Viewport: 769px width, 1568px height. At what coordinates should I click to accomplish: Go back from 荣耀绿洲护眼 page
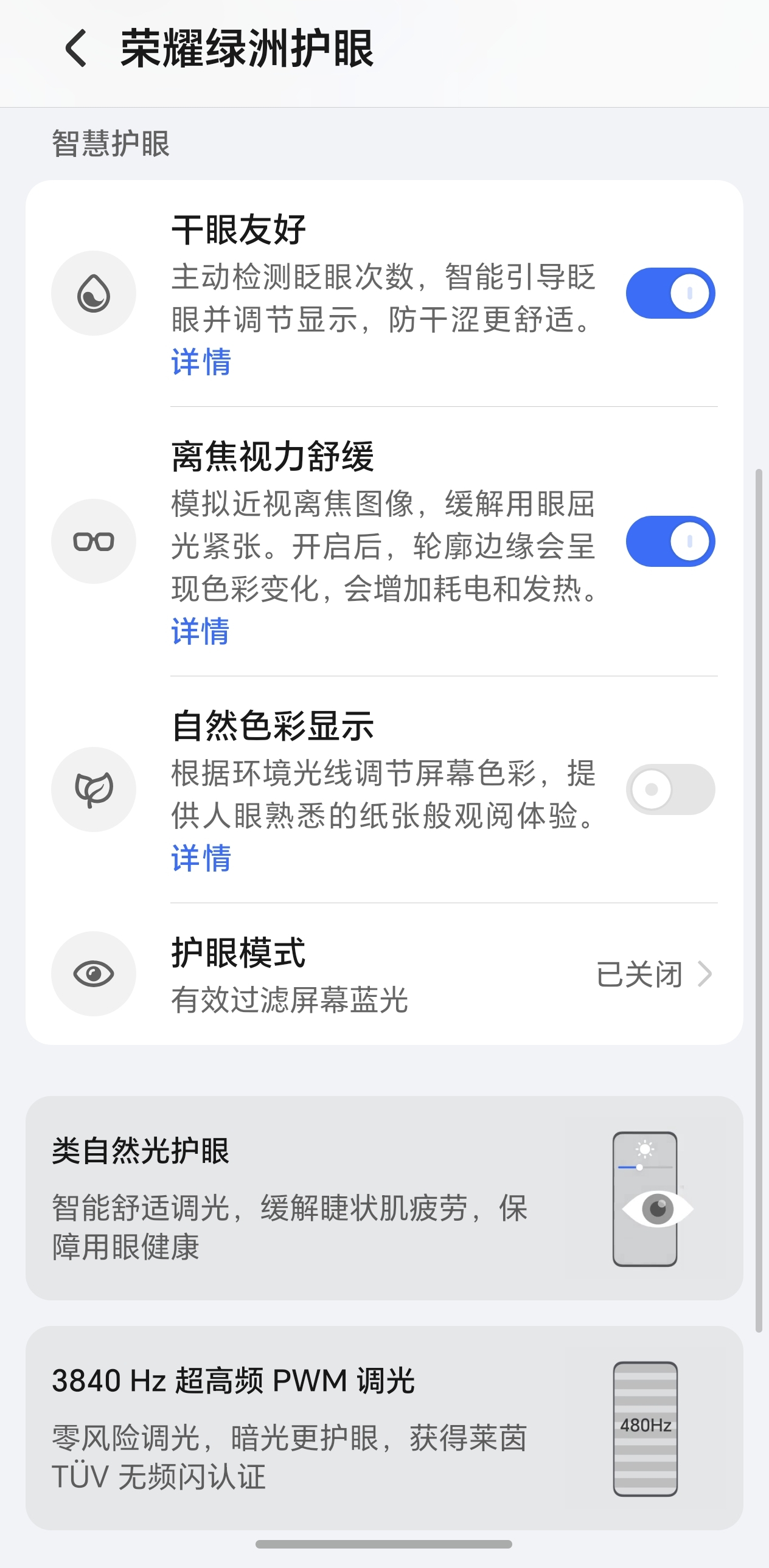(x=76, y=48)
